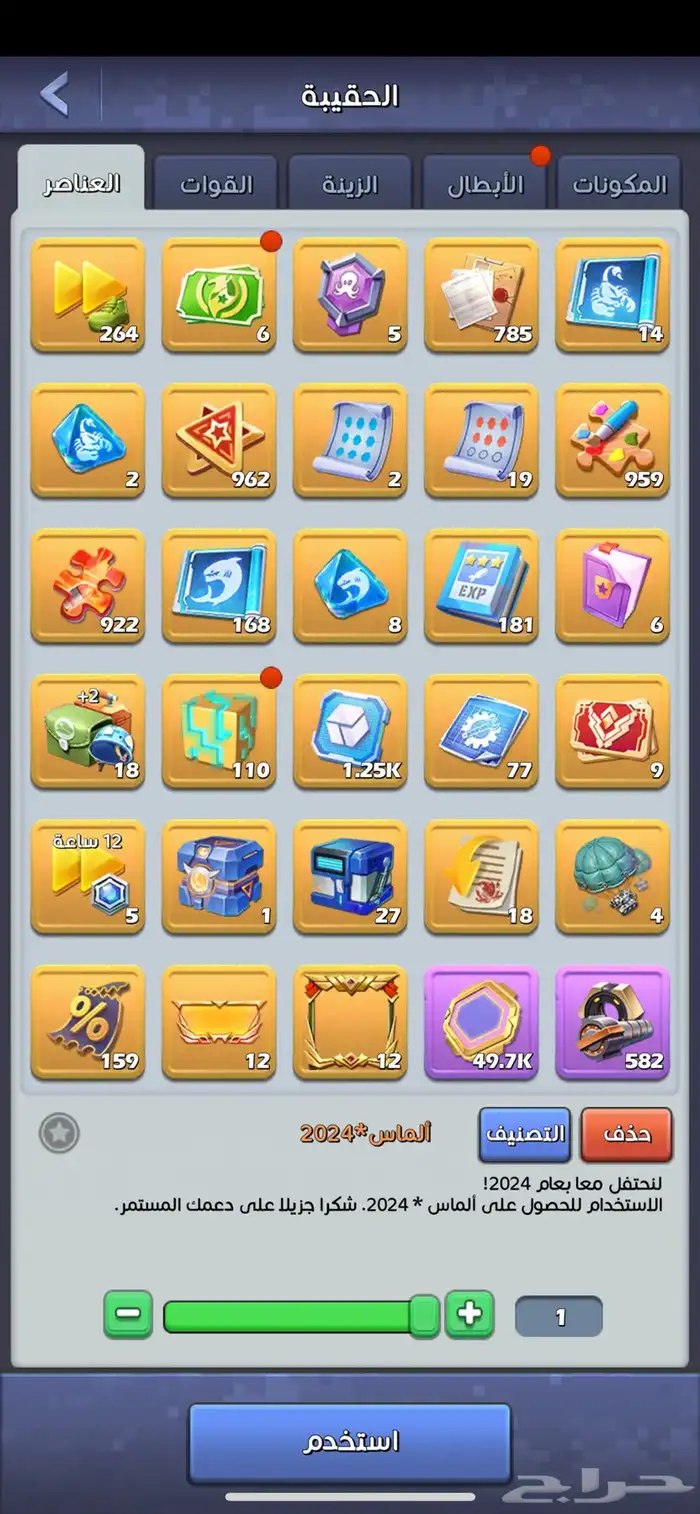Image resolution: width=700 pixels, height=1514 pixels.
Task: Select the 12-hour speed-up item
Action: click(88, 877)
